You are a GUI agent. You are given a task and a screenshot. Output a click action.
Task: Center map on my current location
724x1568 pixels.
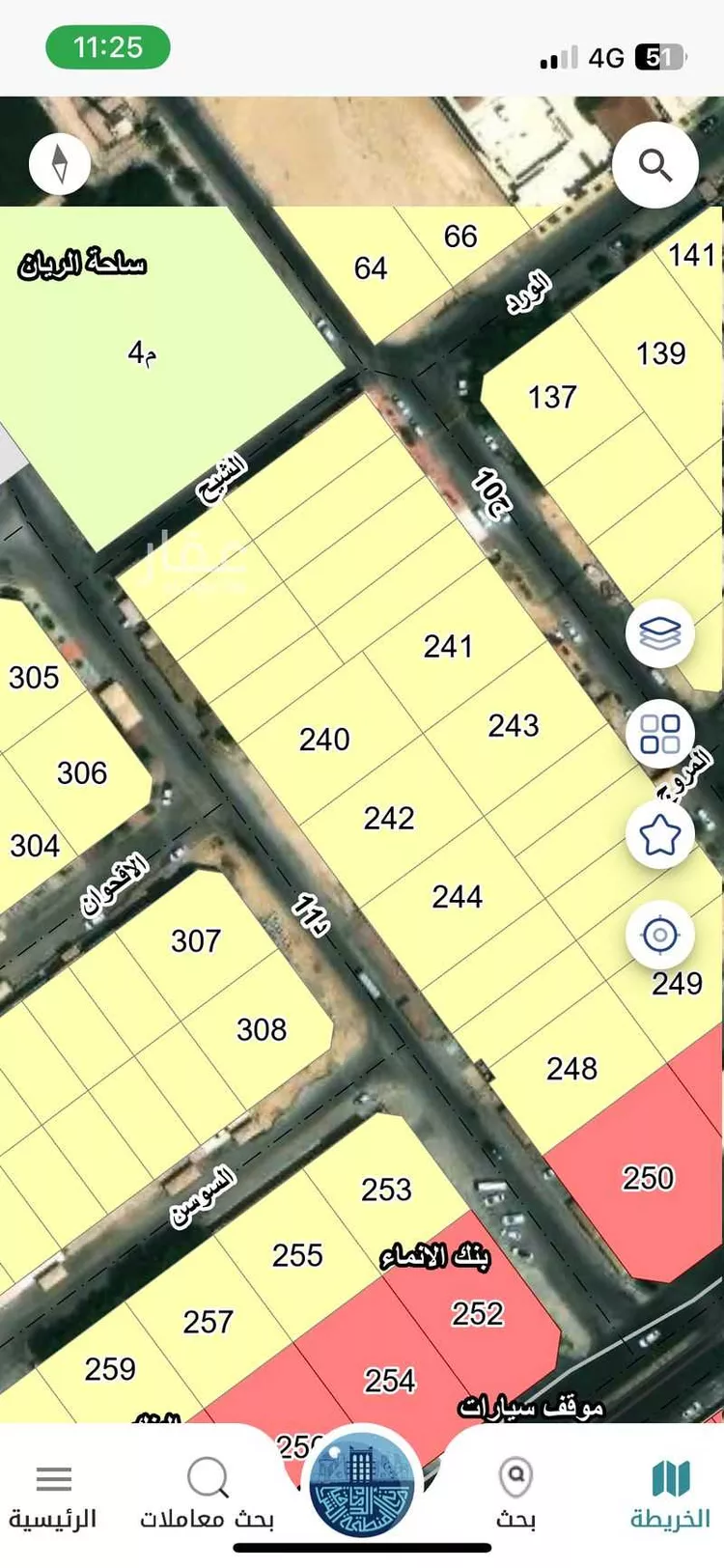pos(660,935)
